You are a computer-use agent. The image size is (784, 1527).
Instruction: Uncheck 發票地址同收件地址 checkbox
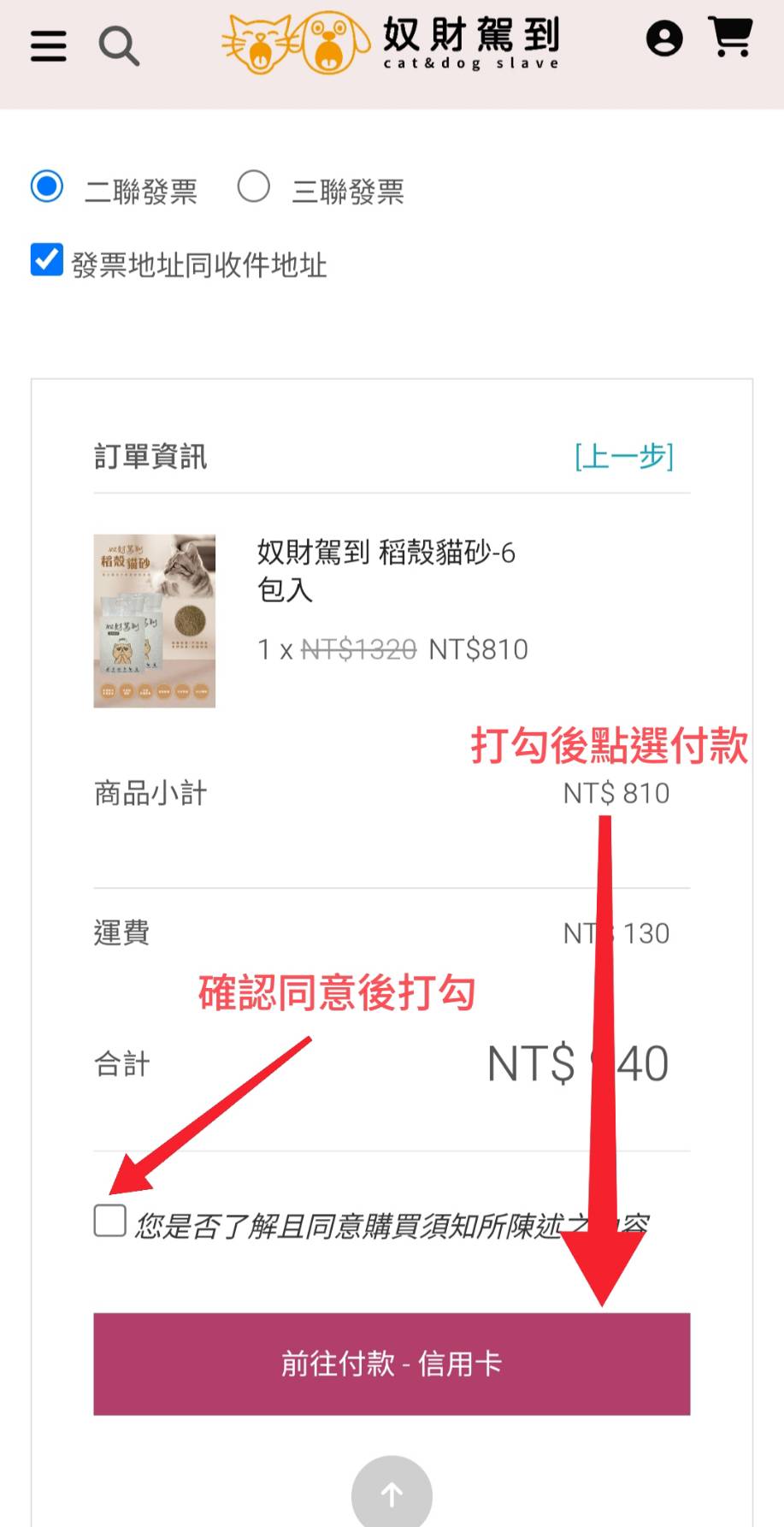(47, 260)
